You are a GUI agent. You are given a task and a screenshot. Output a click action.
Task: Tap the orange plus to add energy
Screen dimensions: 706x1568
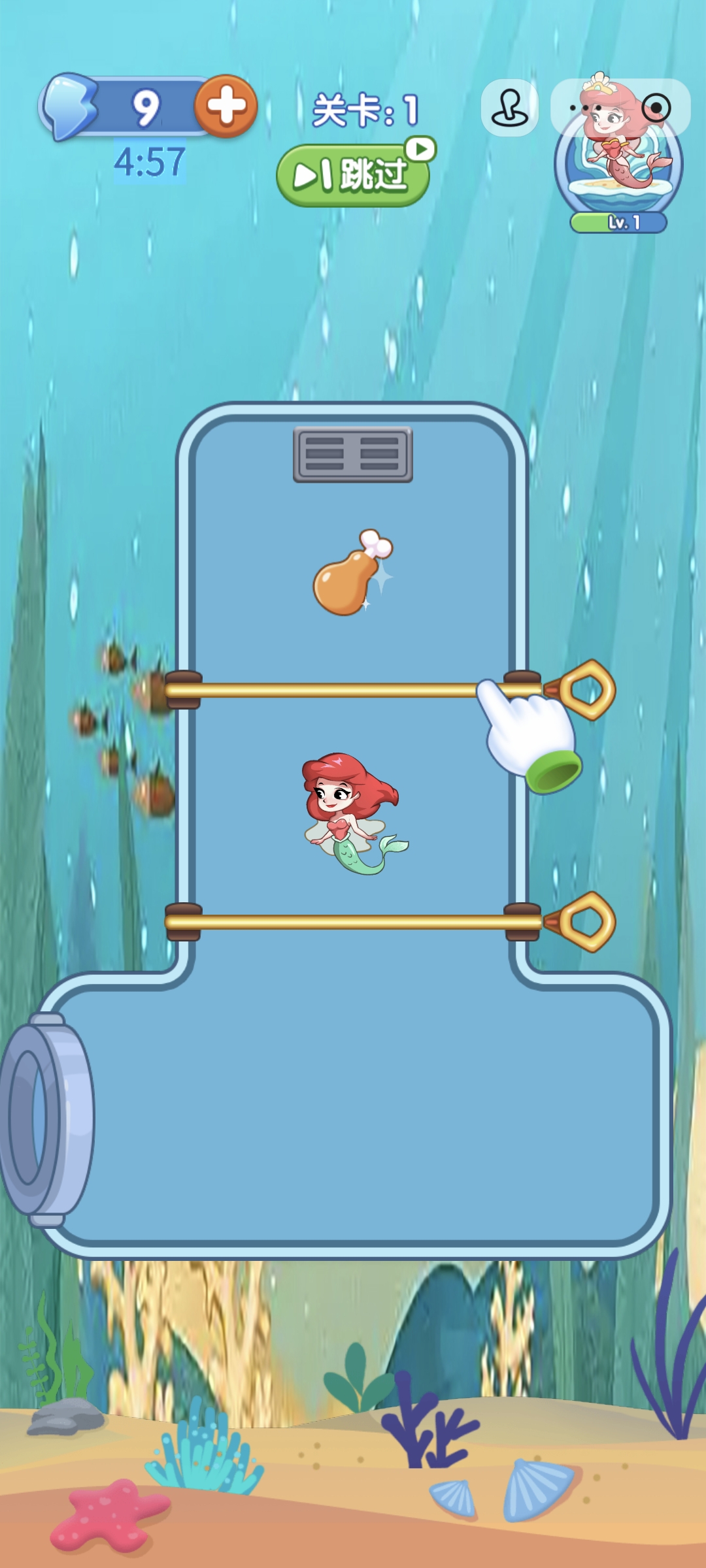pos(226,106)
